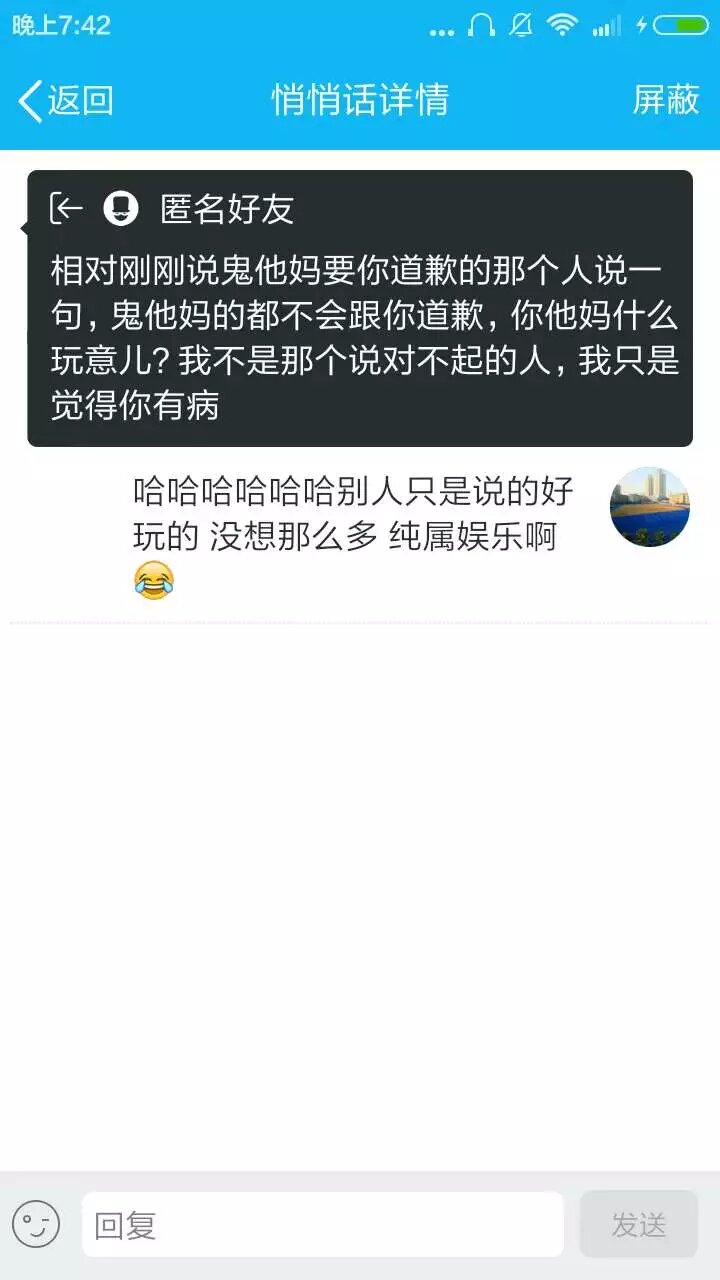720x1280 pixels.
Task: Open the emoji picker smiley icon
Action: [x=37, y=1224]
